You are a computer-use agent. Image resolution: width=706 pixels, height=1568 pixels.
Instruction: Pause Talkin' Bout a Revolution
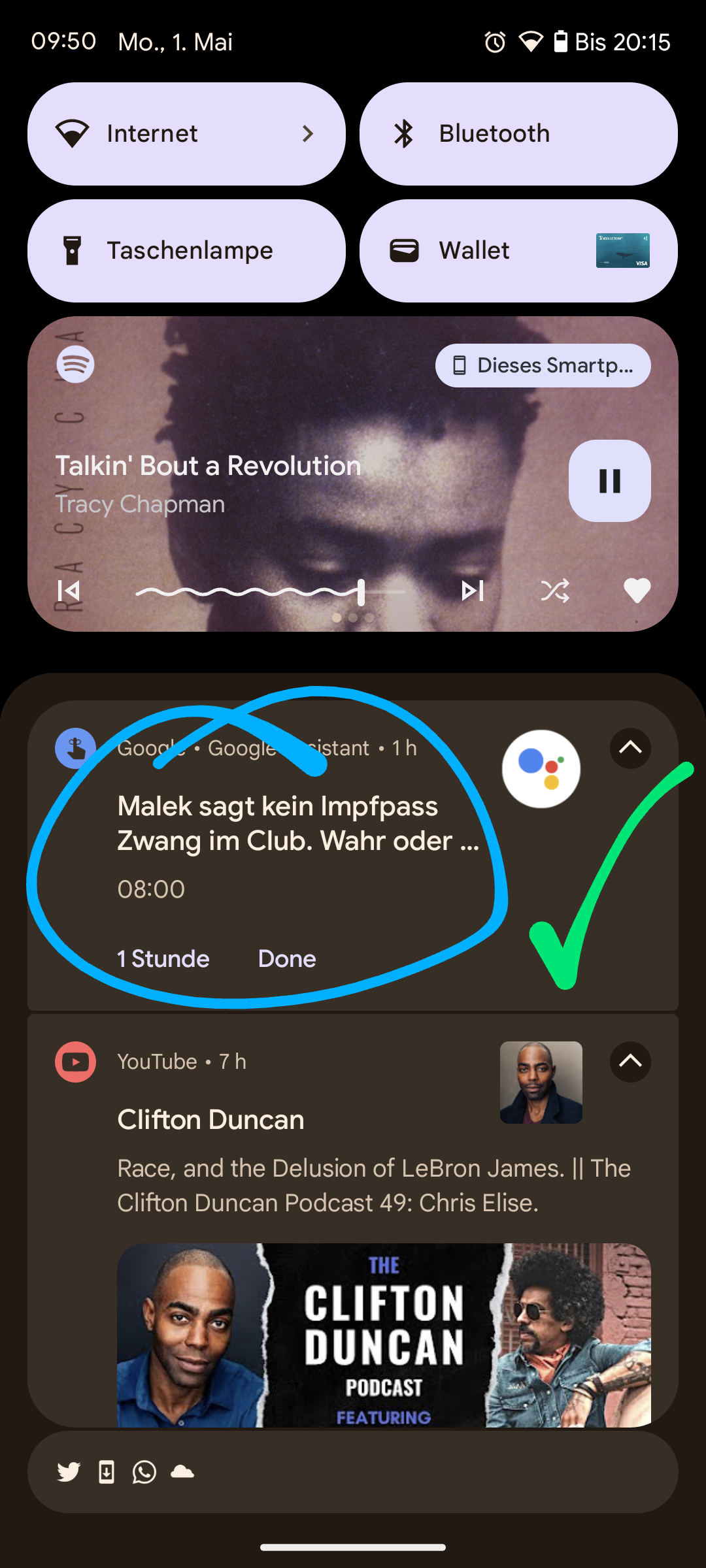pos(609,481)
